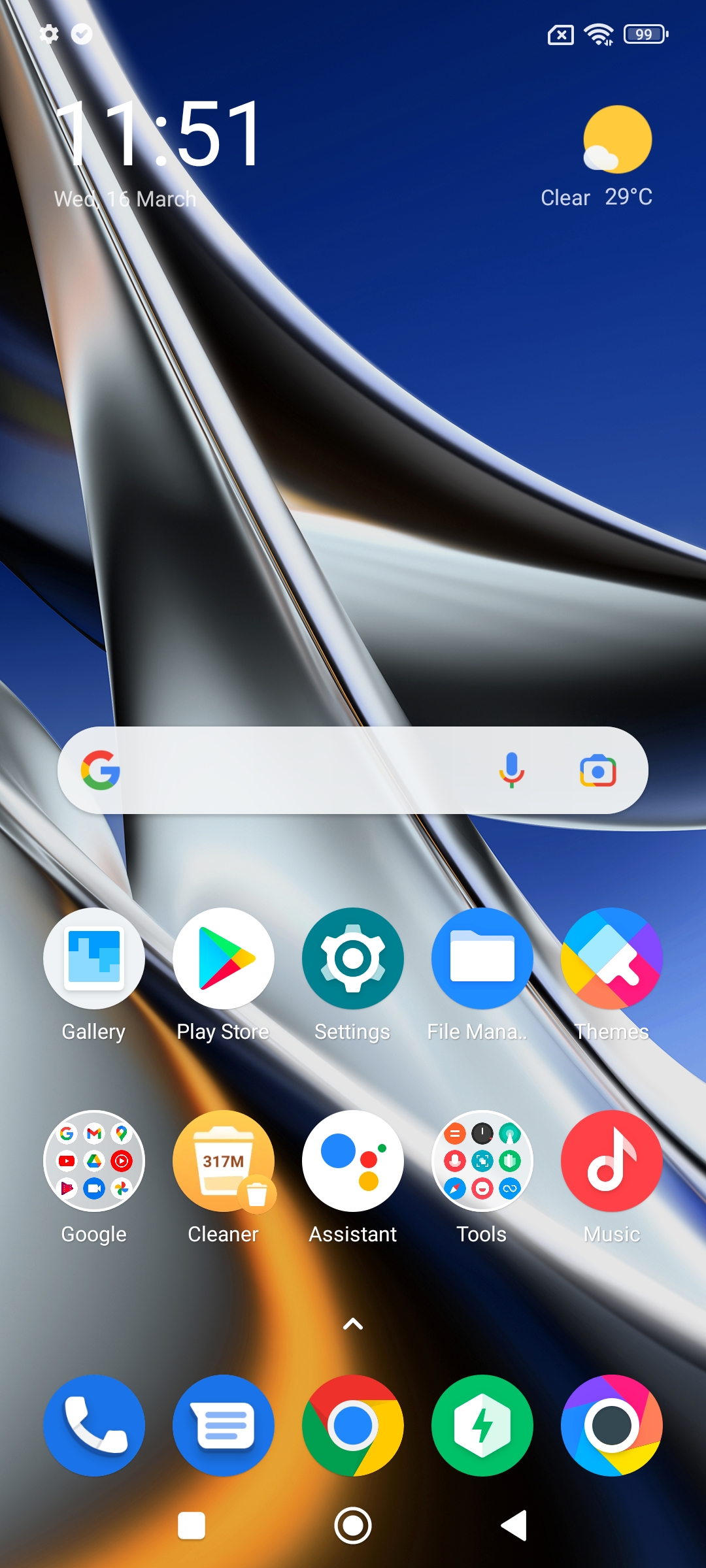
Task: Run the Cleaner app
Action: [223, 1160]
